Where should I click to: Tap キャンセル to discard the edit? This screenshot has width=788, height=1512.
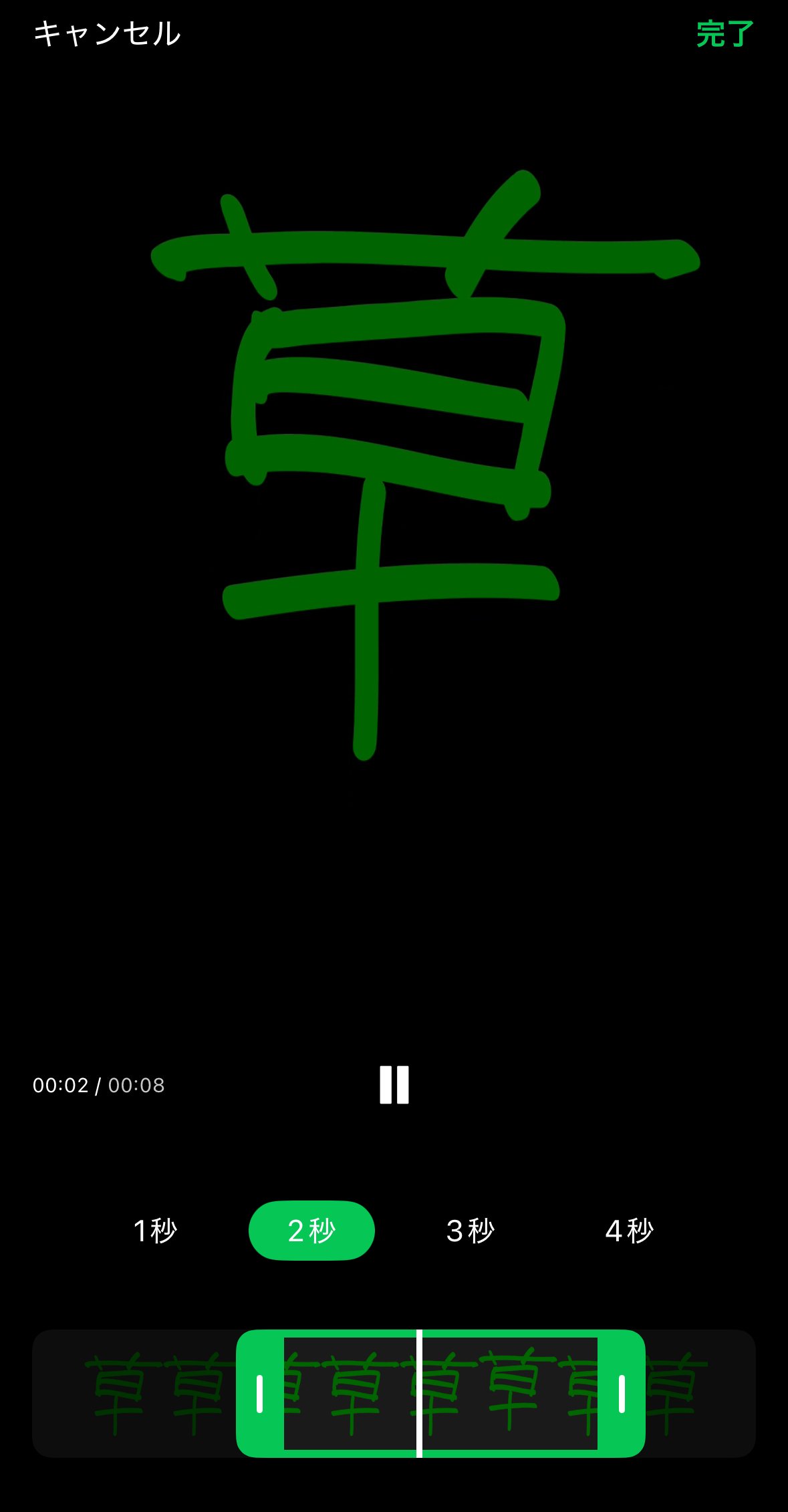pyautogui.click(x=107, y=34)
